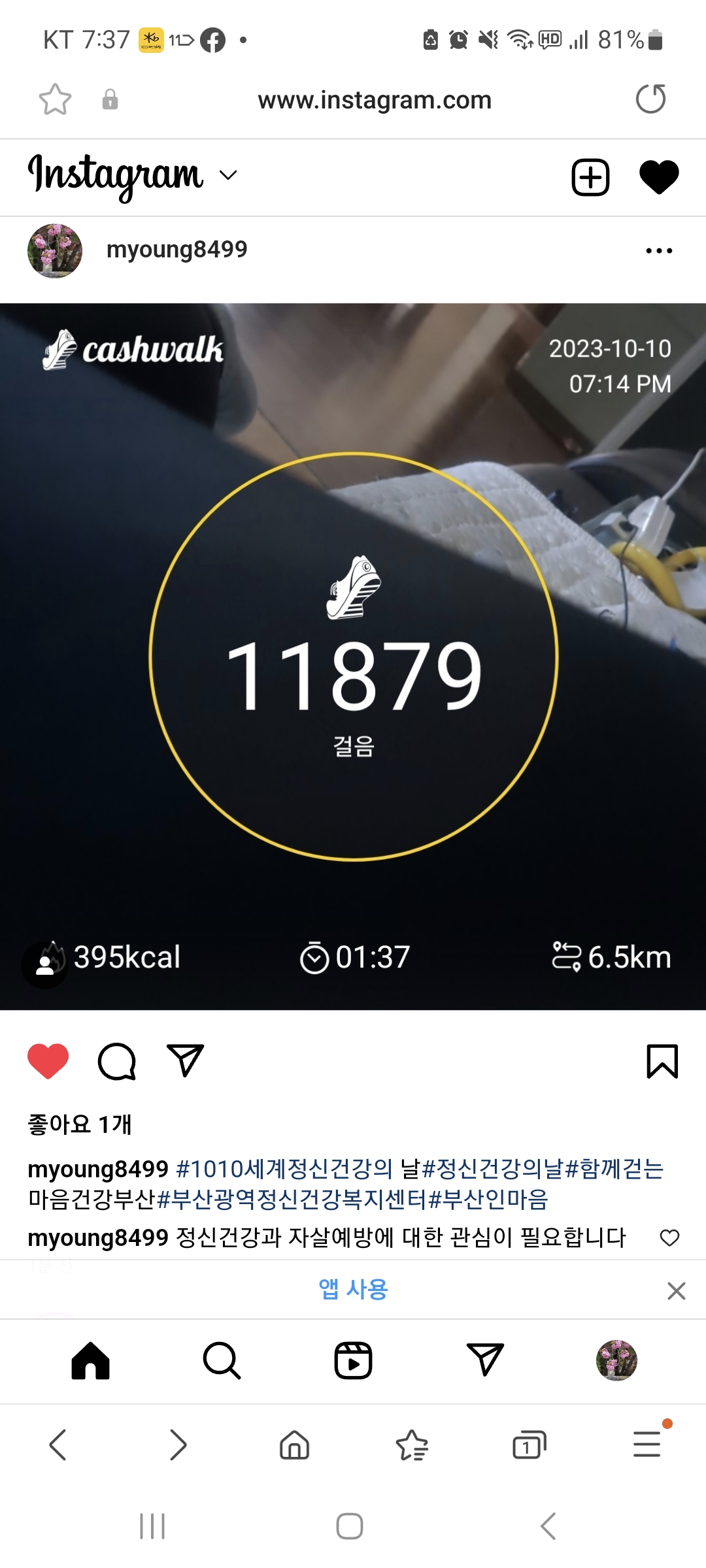Screen dimensions: 706x1568
Task: Dismiss the 앱 사용 banner
Action: point(676,1290)
